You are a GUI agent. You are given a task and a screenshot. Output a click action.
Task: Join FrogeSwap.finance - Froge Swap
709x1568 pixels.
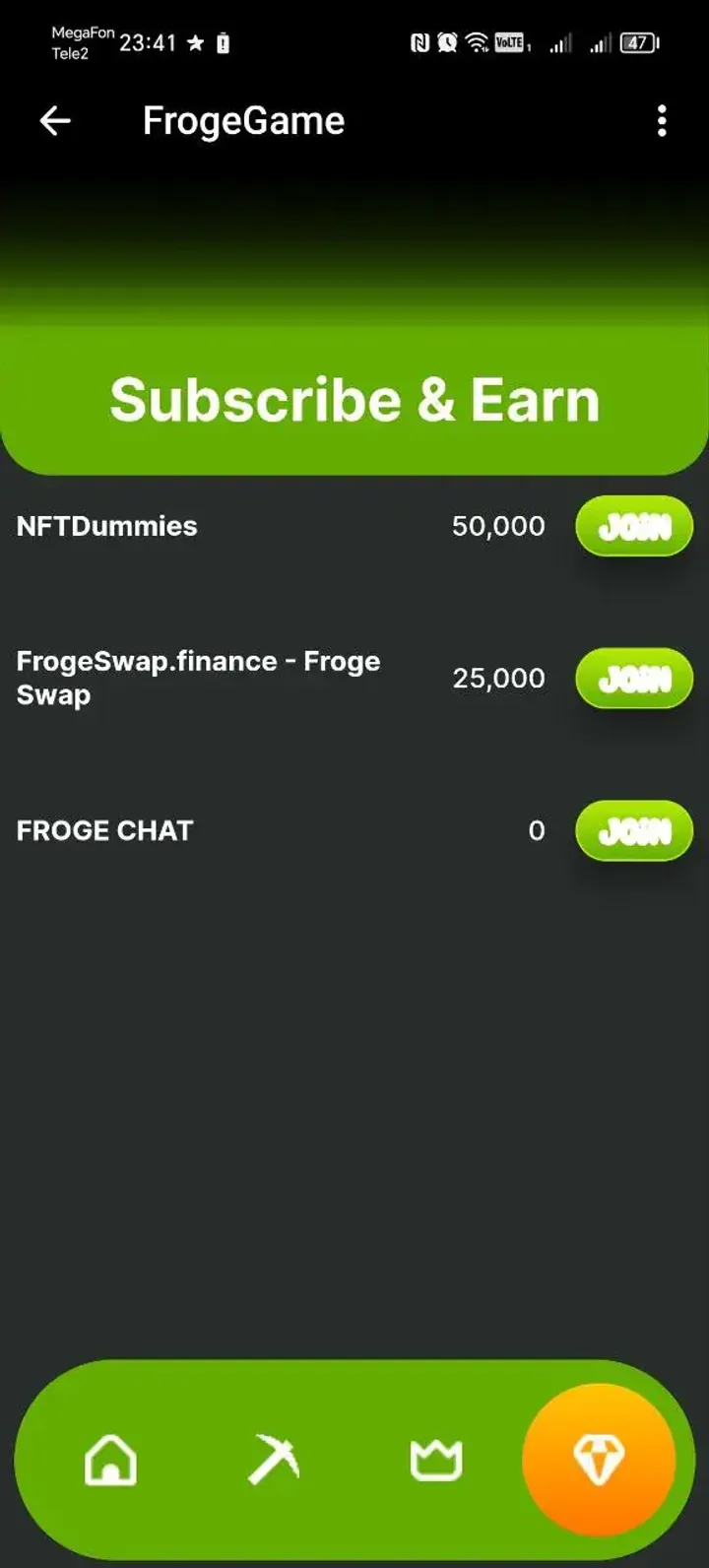pyautogui.click(x=634, y=679)
